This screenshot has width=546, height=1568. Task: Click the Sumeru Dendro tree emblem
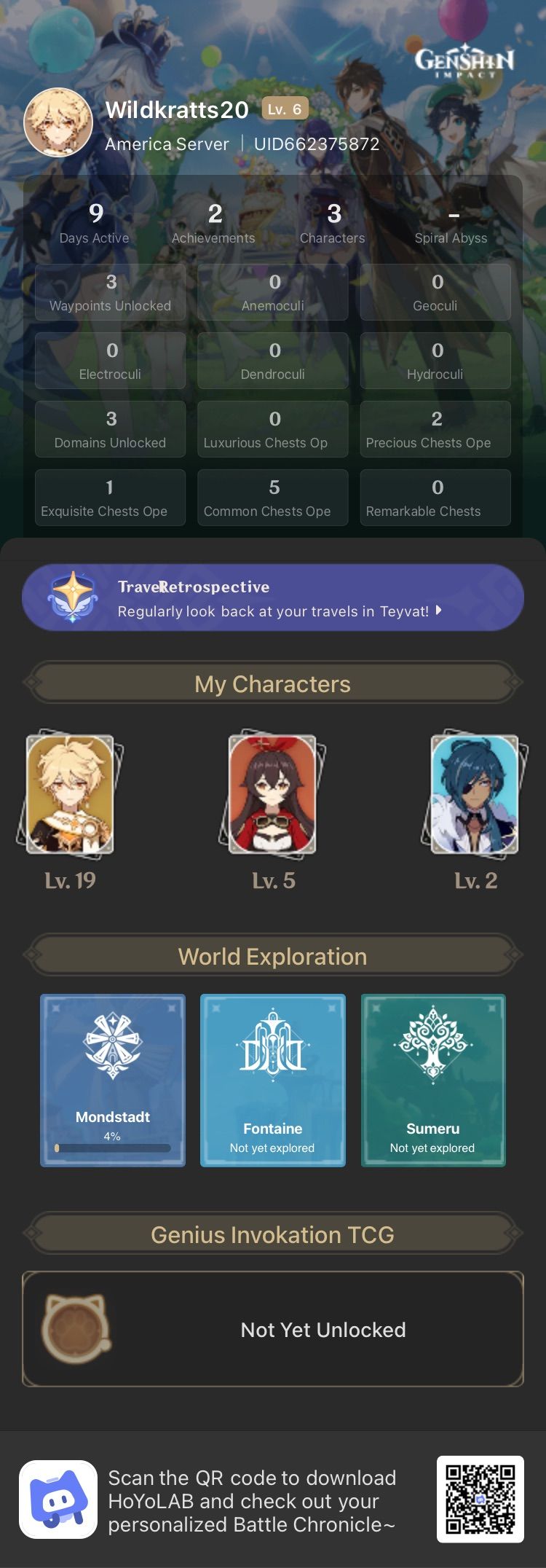tap(433, 1042)
